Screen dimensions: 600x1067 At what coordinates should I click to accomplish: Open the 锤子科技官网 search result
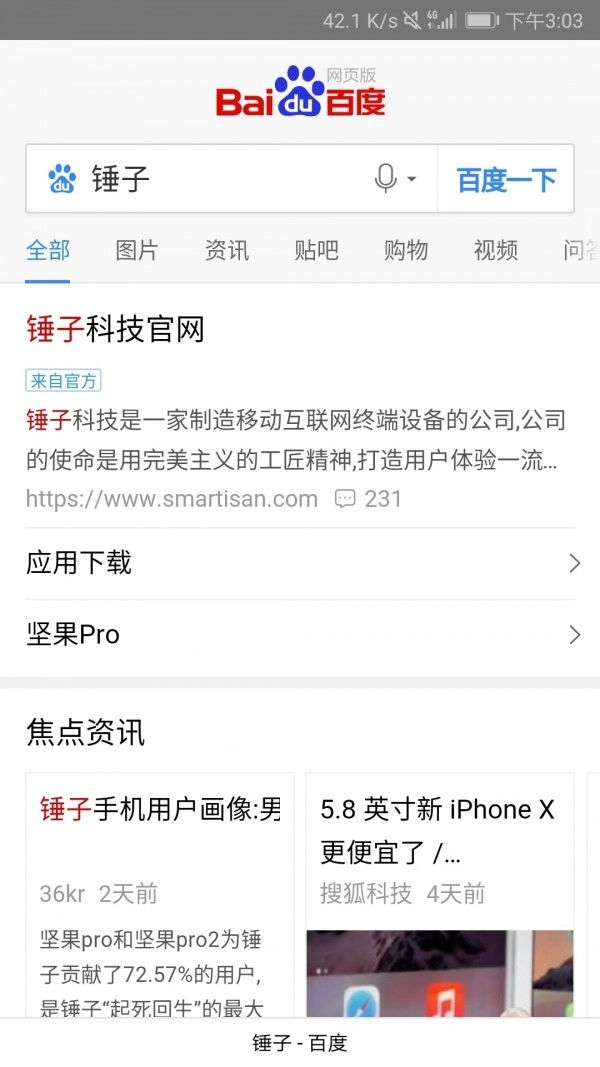(x=115, y=329)
